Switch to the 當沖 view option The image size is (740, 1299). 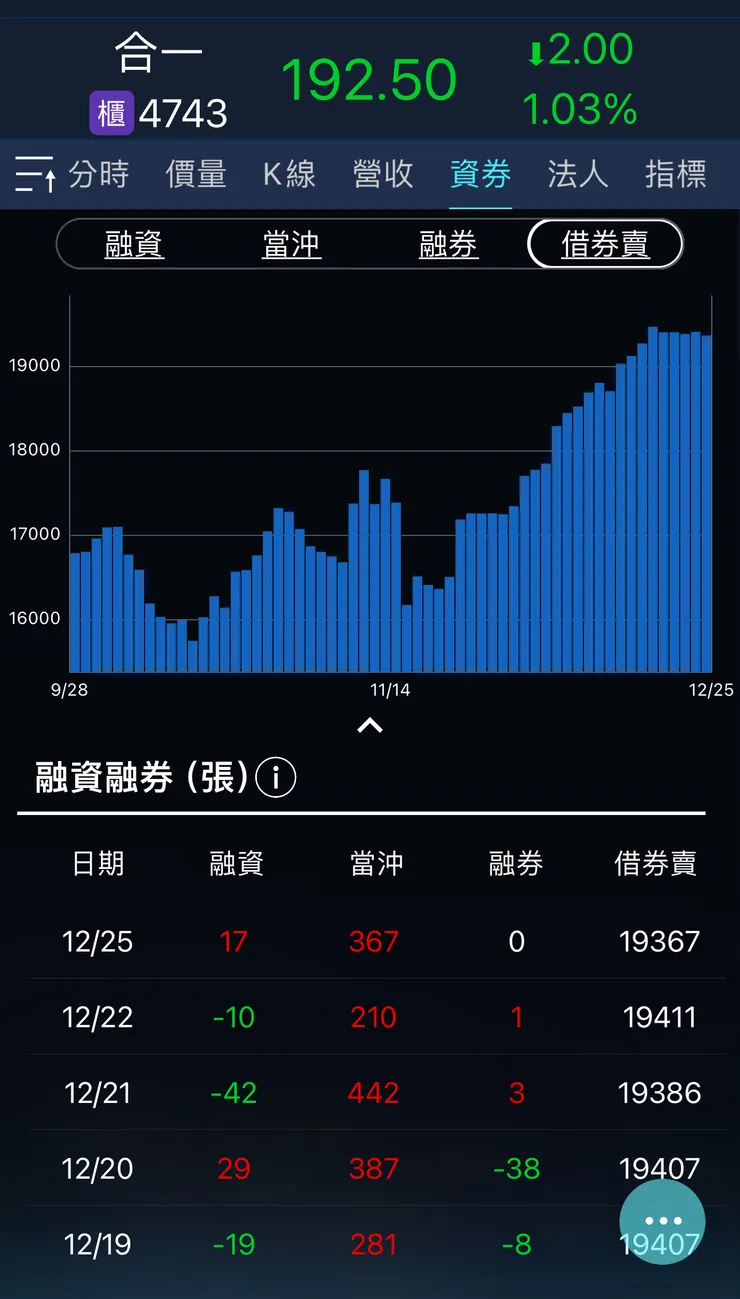click(x=291, y=243)
